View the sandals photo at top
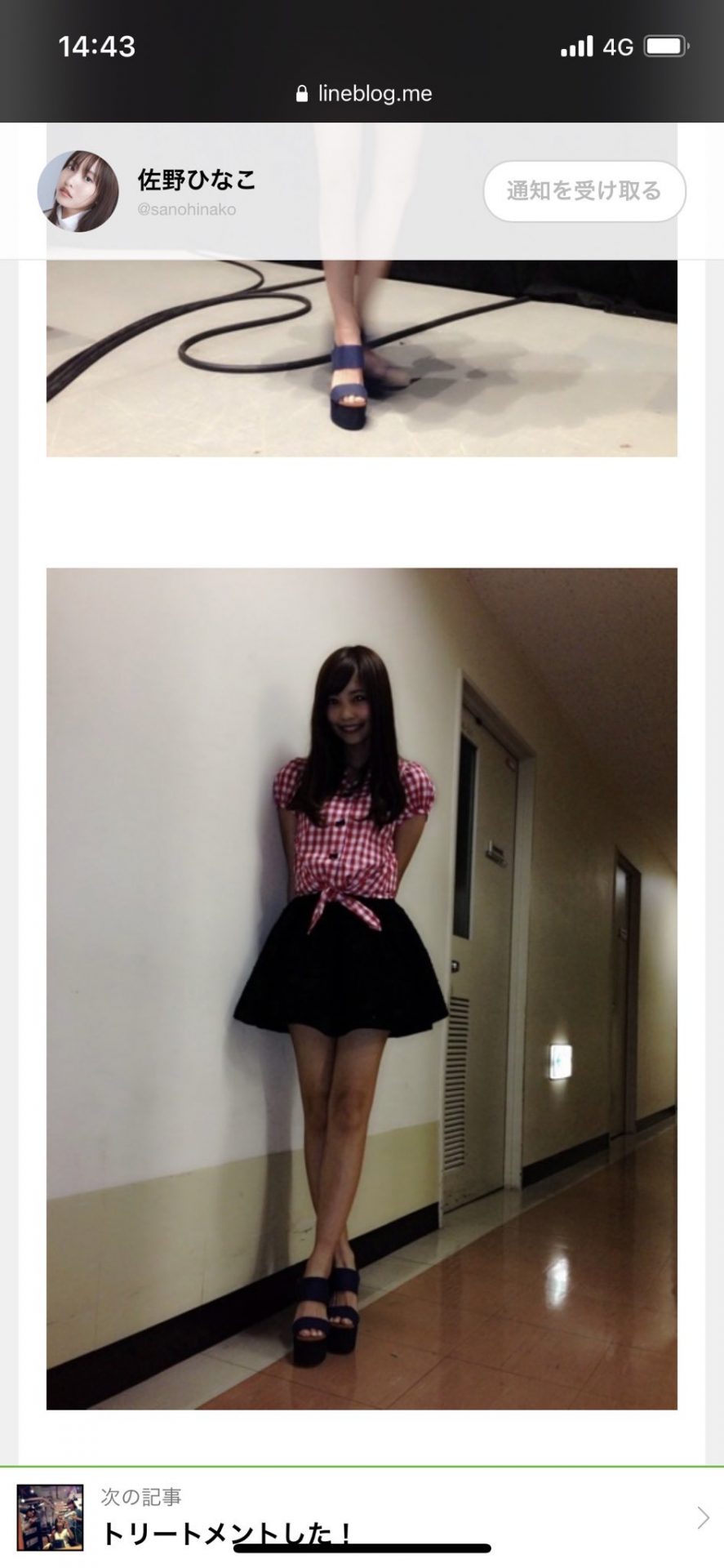The image size is (724, 1568). click(x=362, y=359)
